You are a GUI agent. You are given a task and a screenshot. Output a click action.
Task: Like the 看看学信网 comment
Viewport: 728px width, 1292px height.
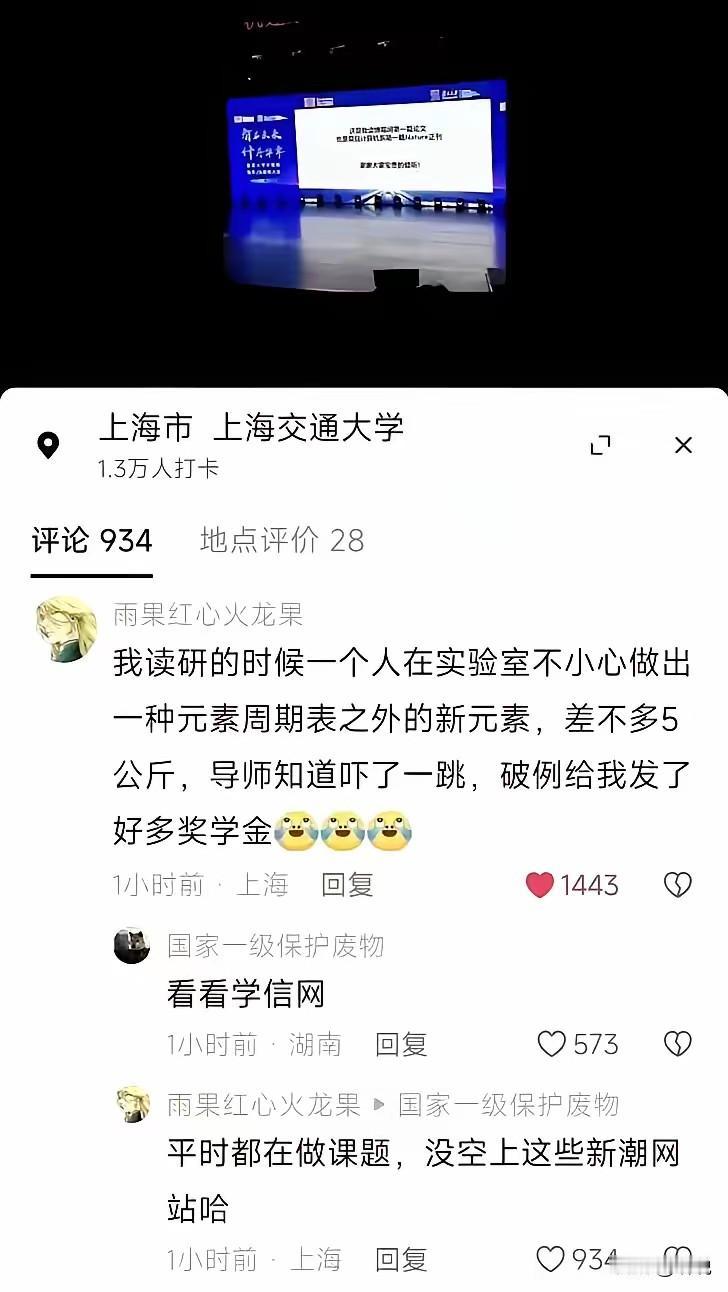pyautogui.click(x=551, y=1045)
